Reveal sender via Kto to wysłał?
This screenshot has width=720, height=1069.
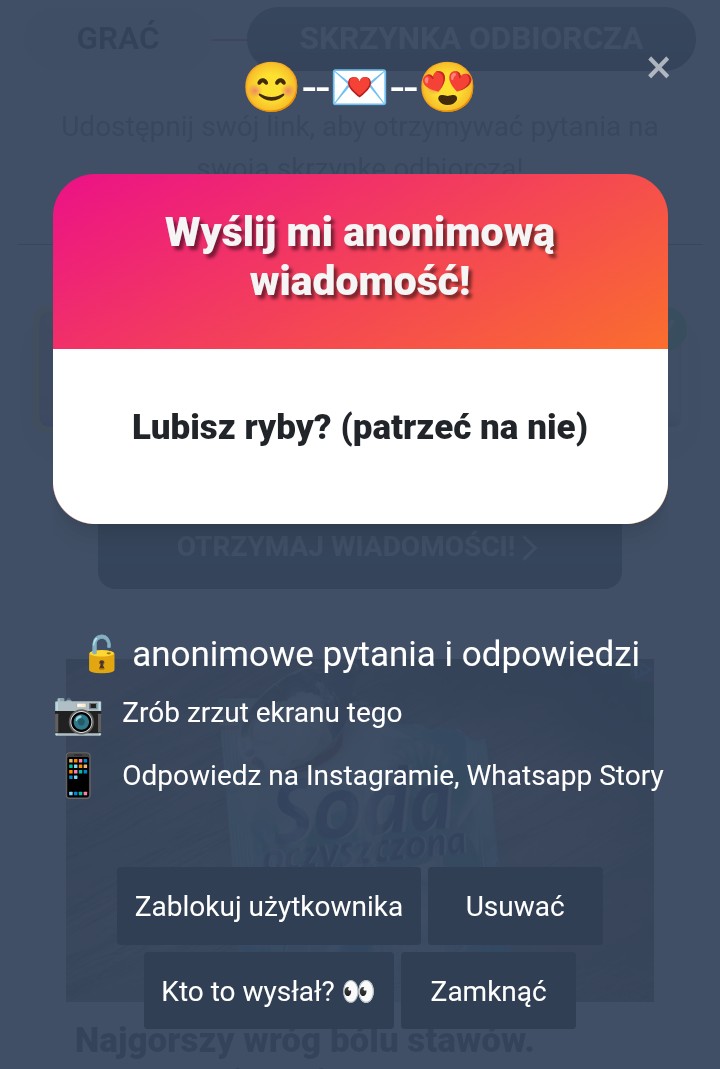tap(268, 991)
